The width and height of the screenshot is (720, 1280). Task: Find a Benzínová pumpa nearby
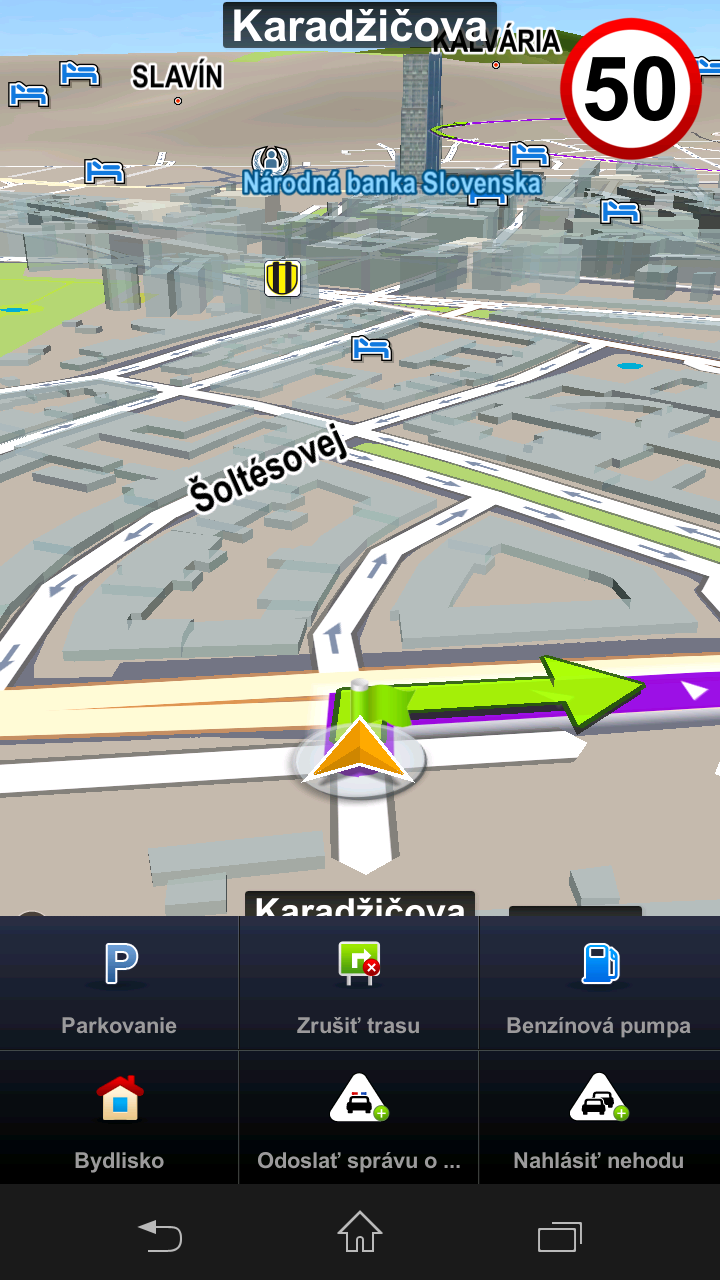[600, 983]
